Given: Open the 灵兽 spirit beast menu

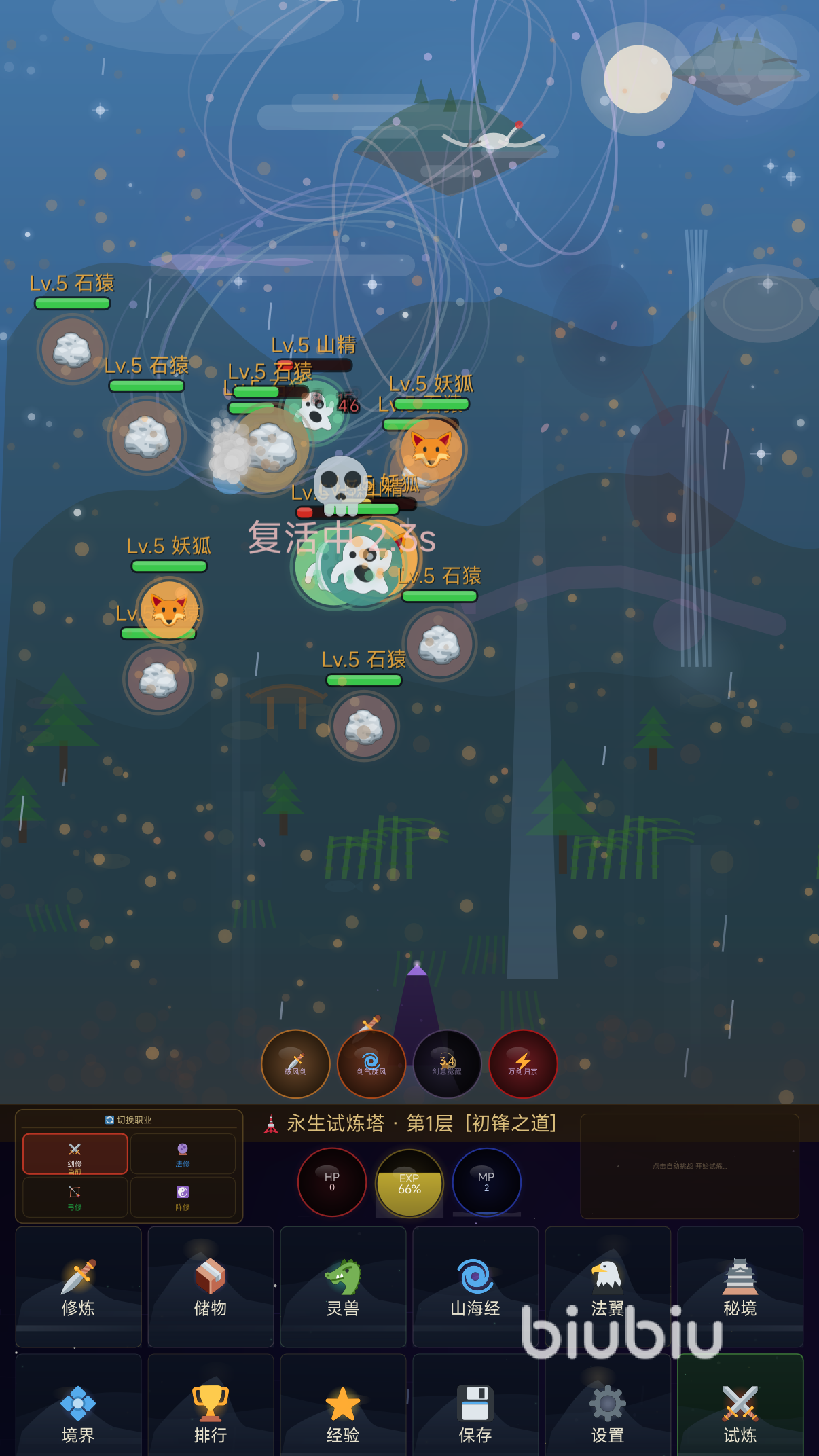Looking at the screenshot, I should tap(343, 1287).
